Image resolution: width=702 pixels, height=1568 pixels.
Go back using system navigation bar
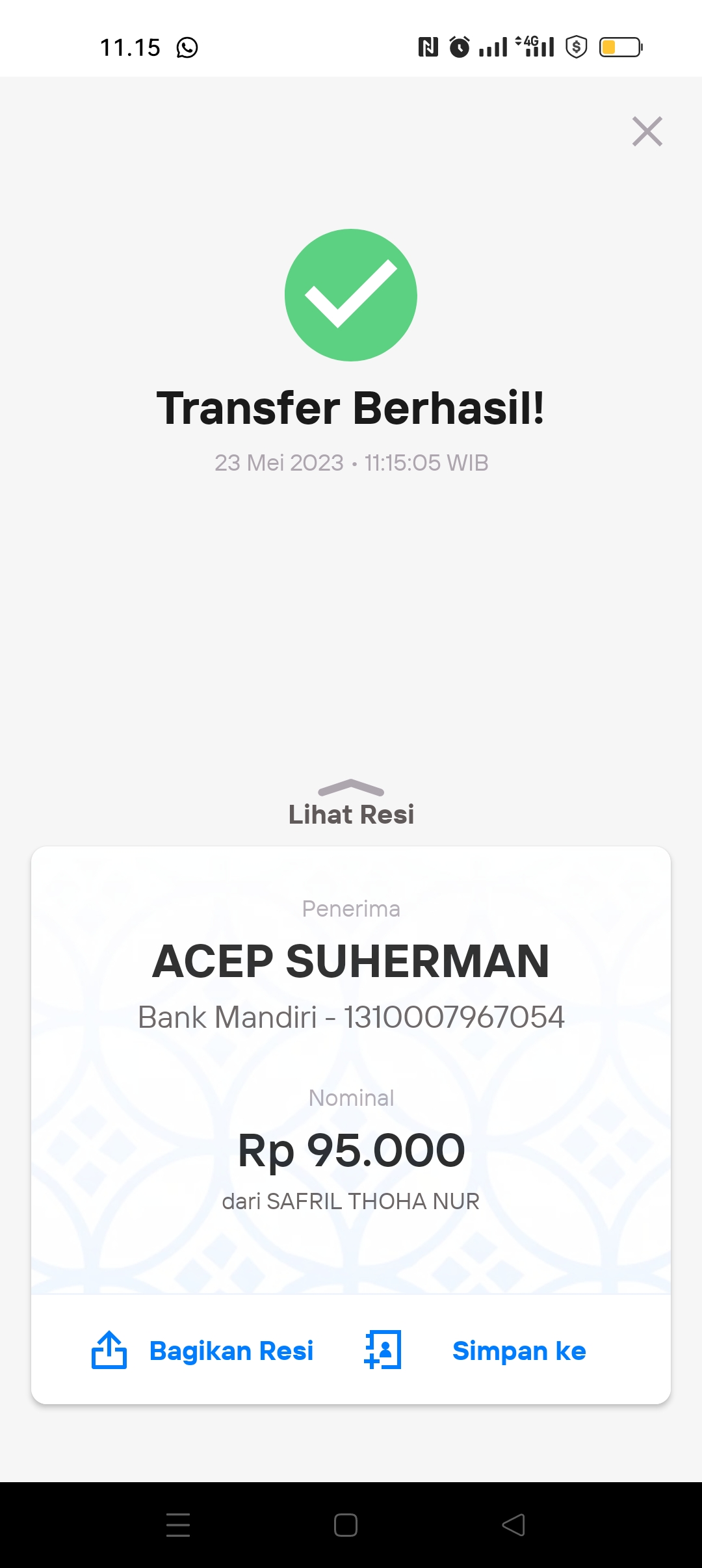(x=513, y=1525)
